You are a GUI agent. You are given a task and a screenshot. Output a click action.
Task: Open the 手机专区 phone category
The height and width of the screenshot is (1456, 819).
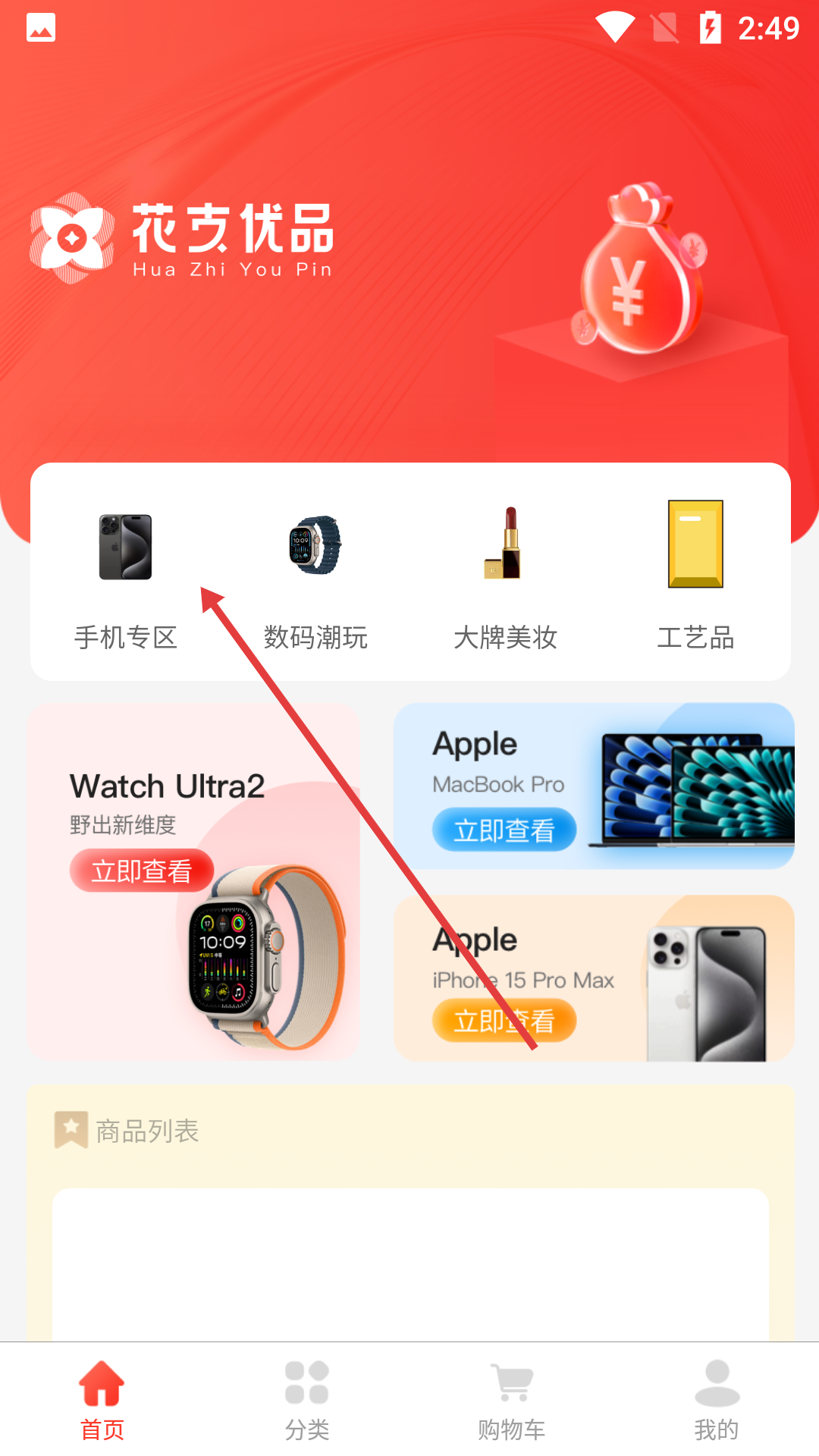pos(125,575)
